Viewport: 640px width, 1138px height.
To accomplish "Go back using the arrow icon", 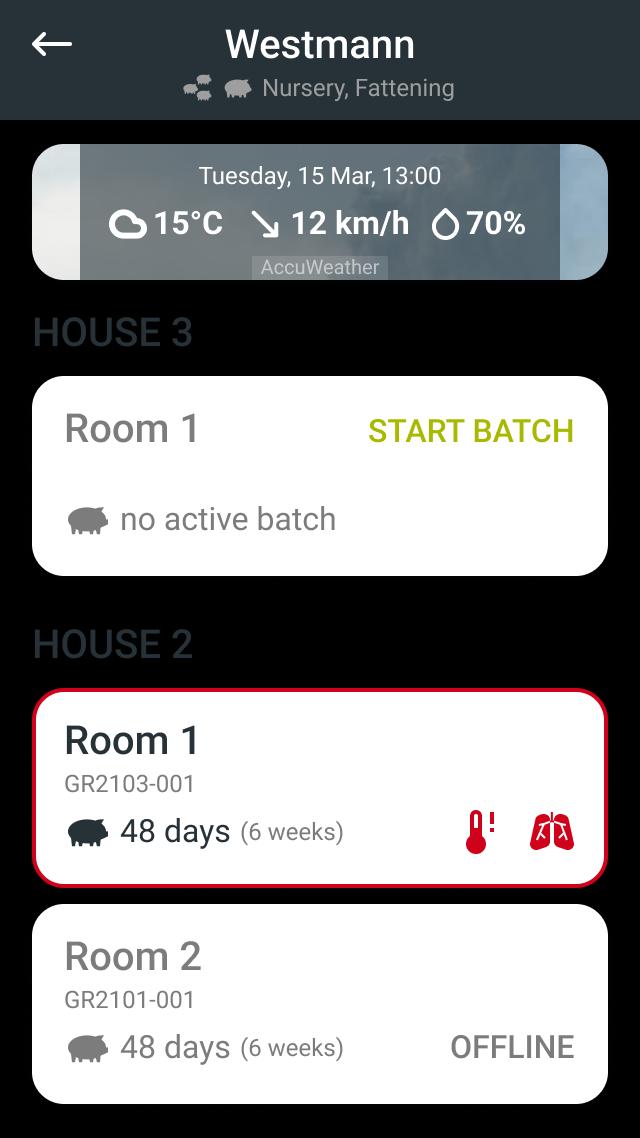I will click(52, 44).
